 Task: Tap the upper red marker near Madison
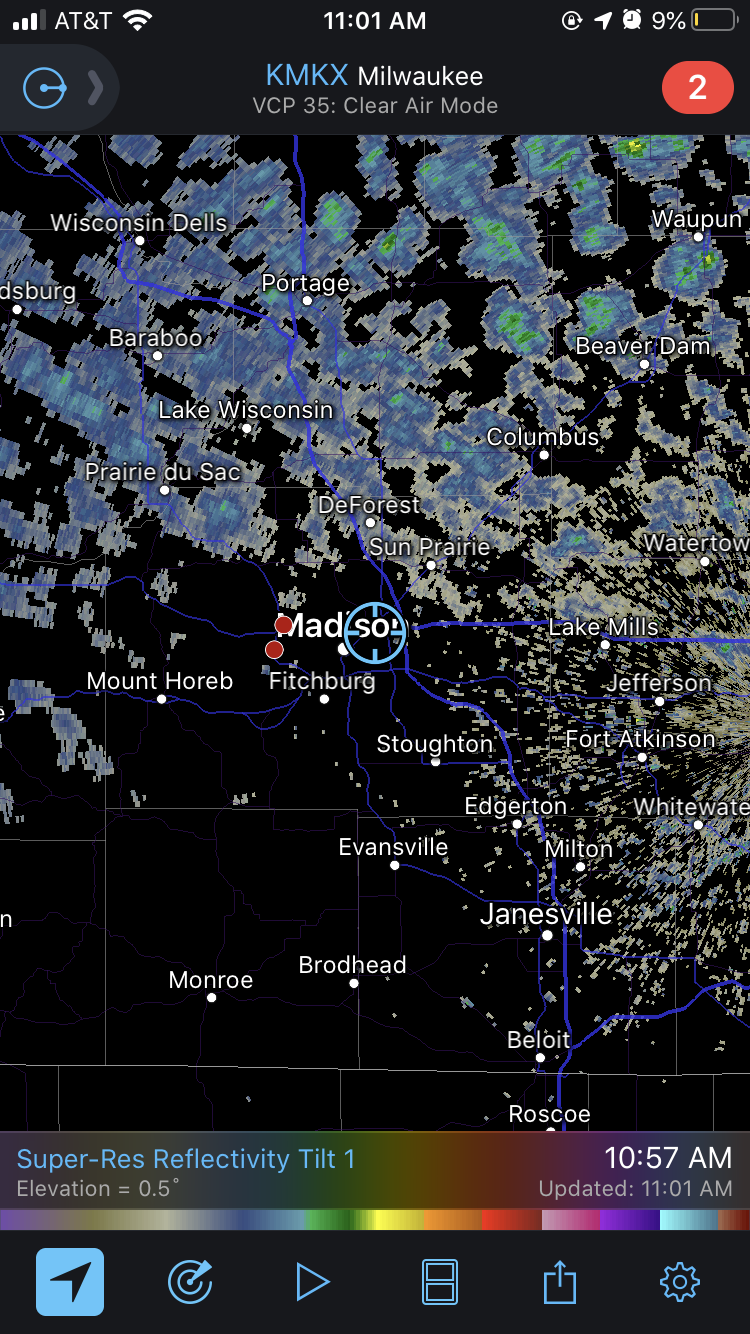tap(284, 625)
